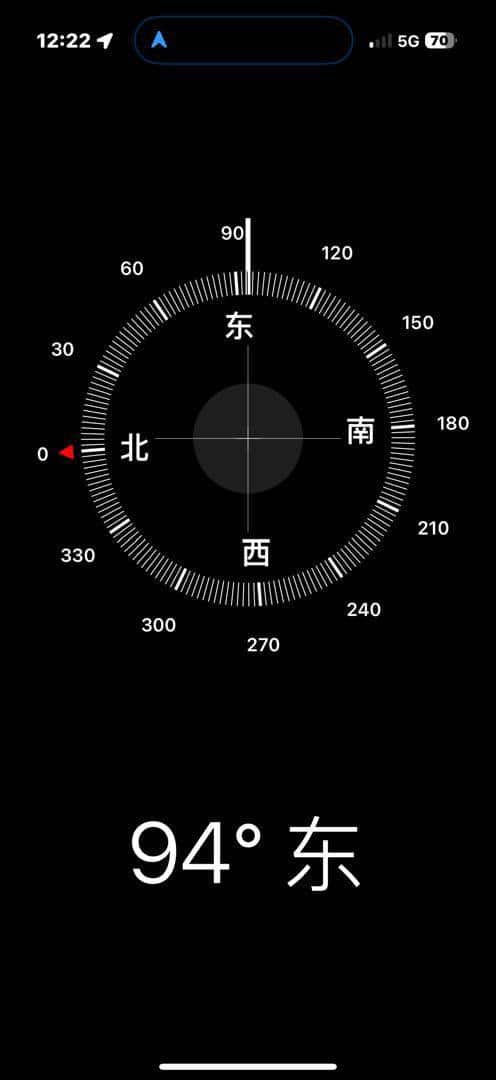Viewport: 496px width, 1080px height.
Task: Tap the compass dial to lock bearing
Action: [248, 439]
